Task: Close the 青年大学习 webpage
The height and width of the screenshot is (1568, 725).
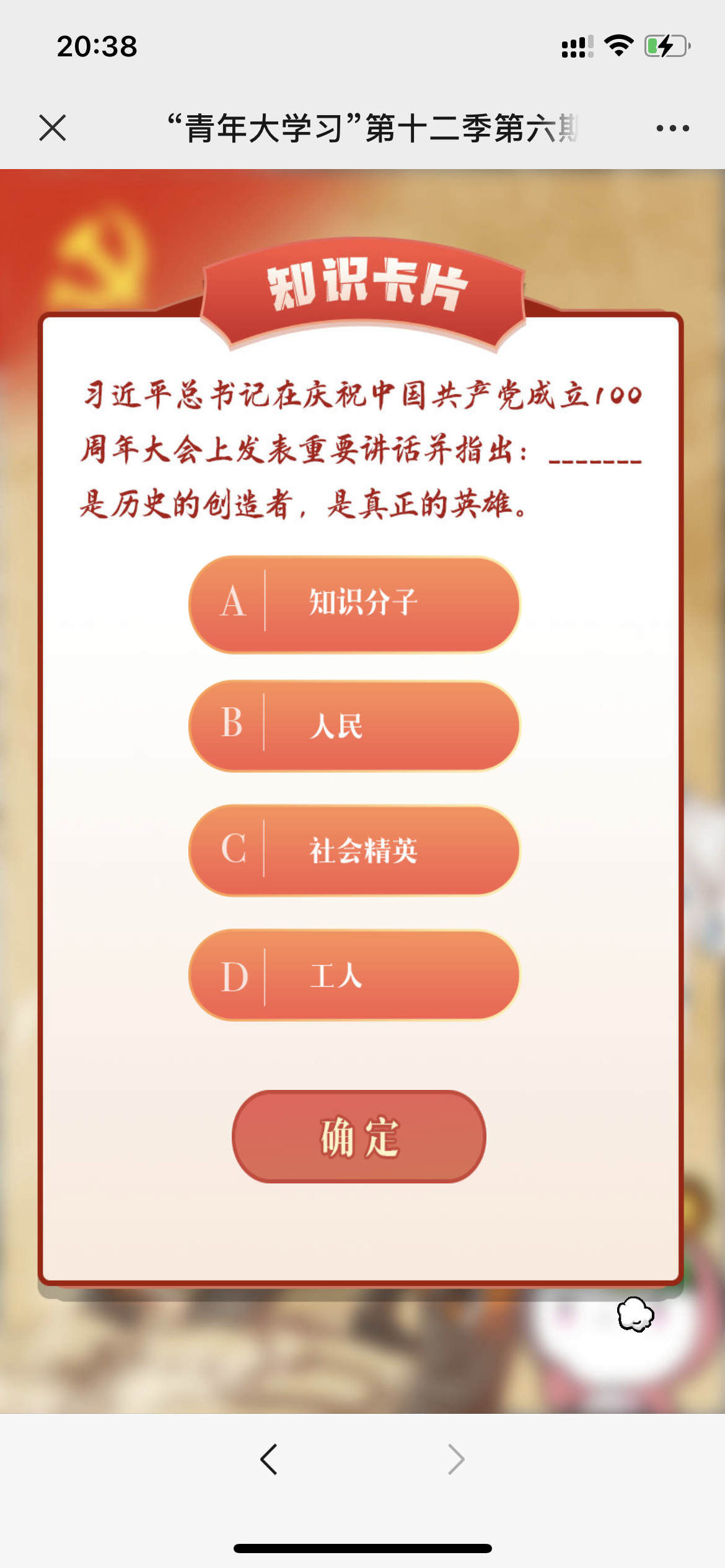Action: pos(53,128)
